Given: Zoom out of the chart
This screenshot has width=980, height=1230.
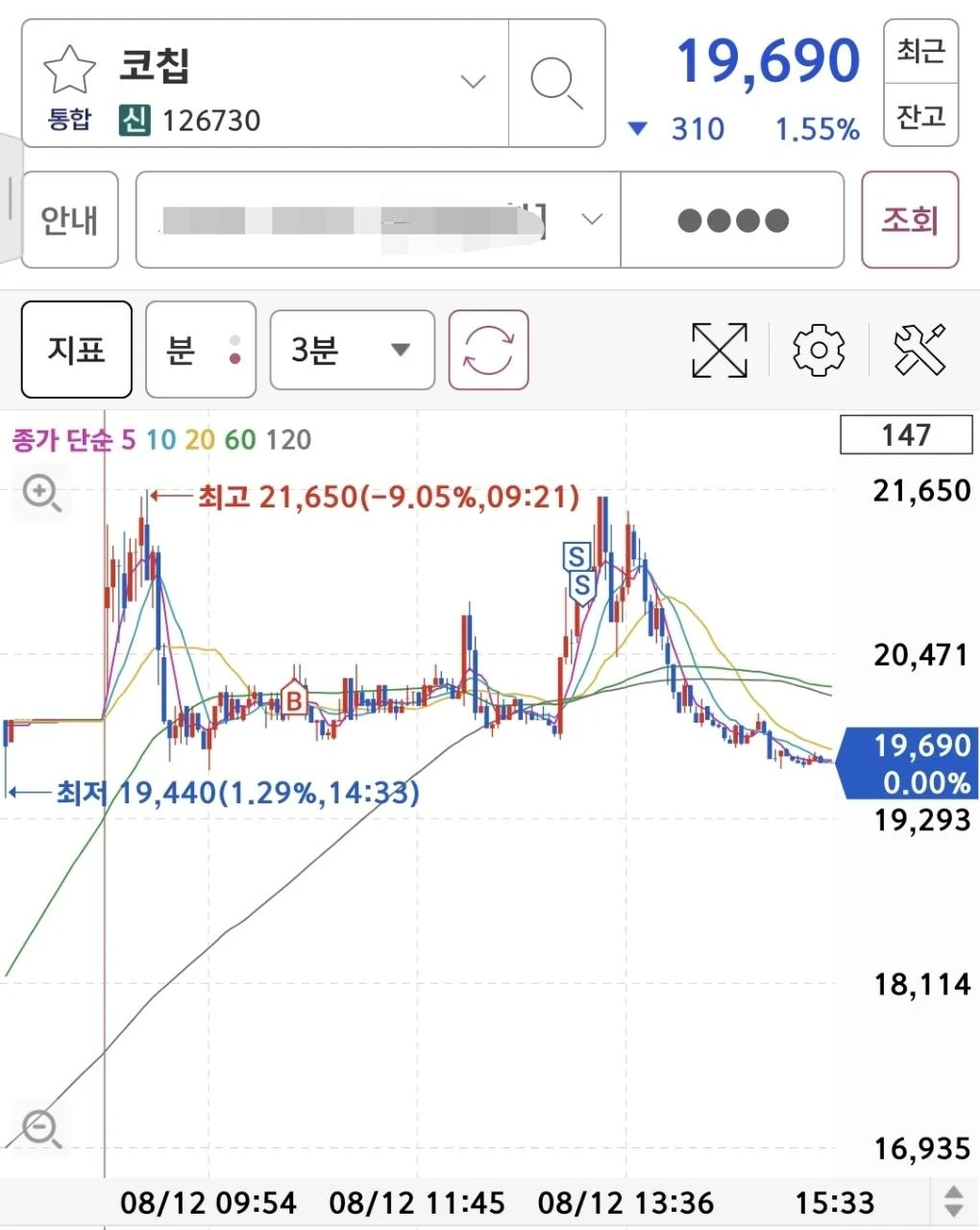Looking at the screenshot, I should coord(42,1126).
